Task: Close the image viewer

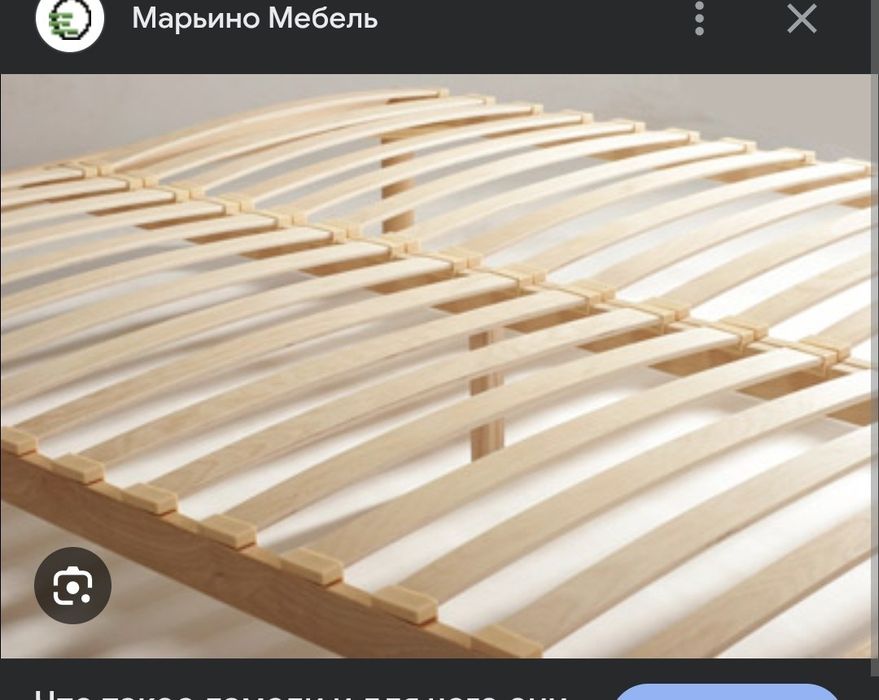Action: [801, 19]
